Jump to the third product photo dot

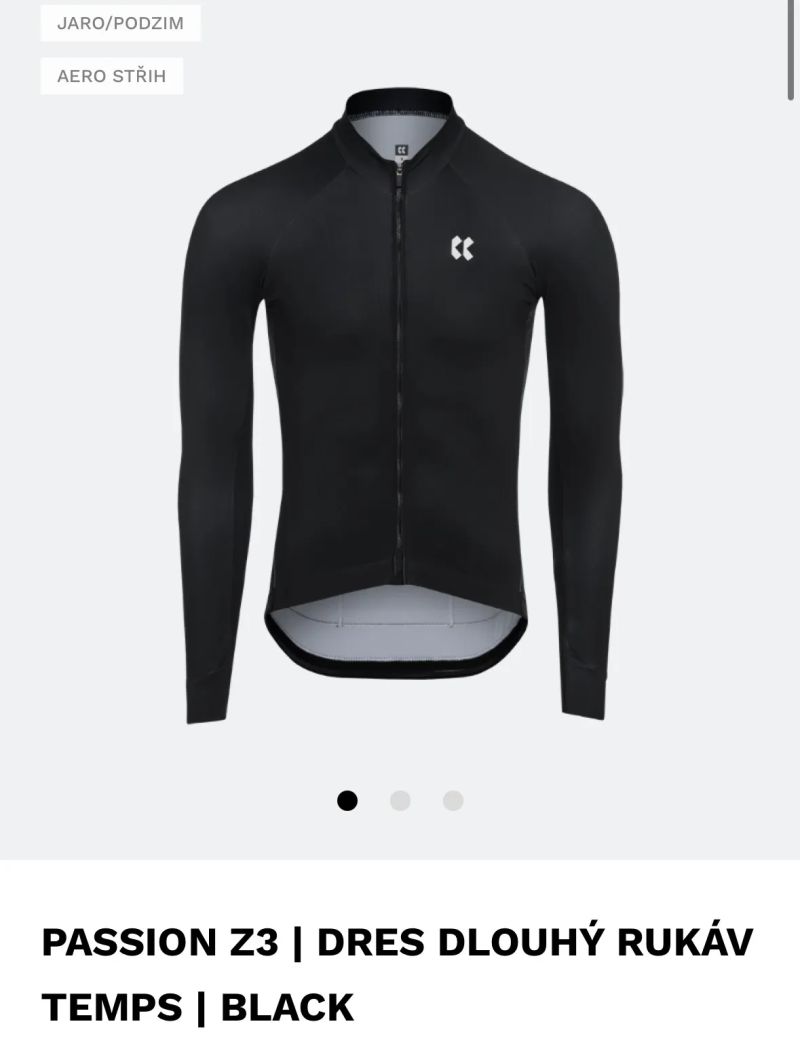coord(453,800)
